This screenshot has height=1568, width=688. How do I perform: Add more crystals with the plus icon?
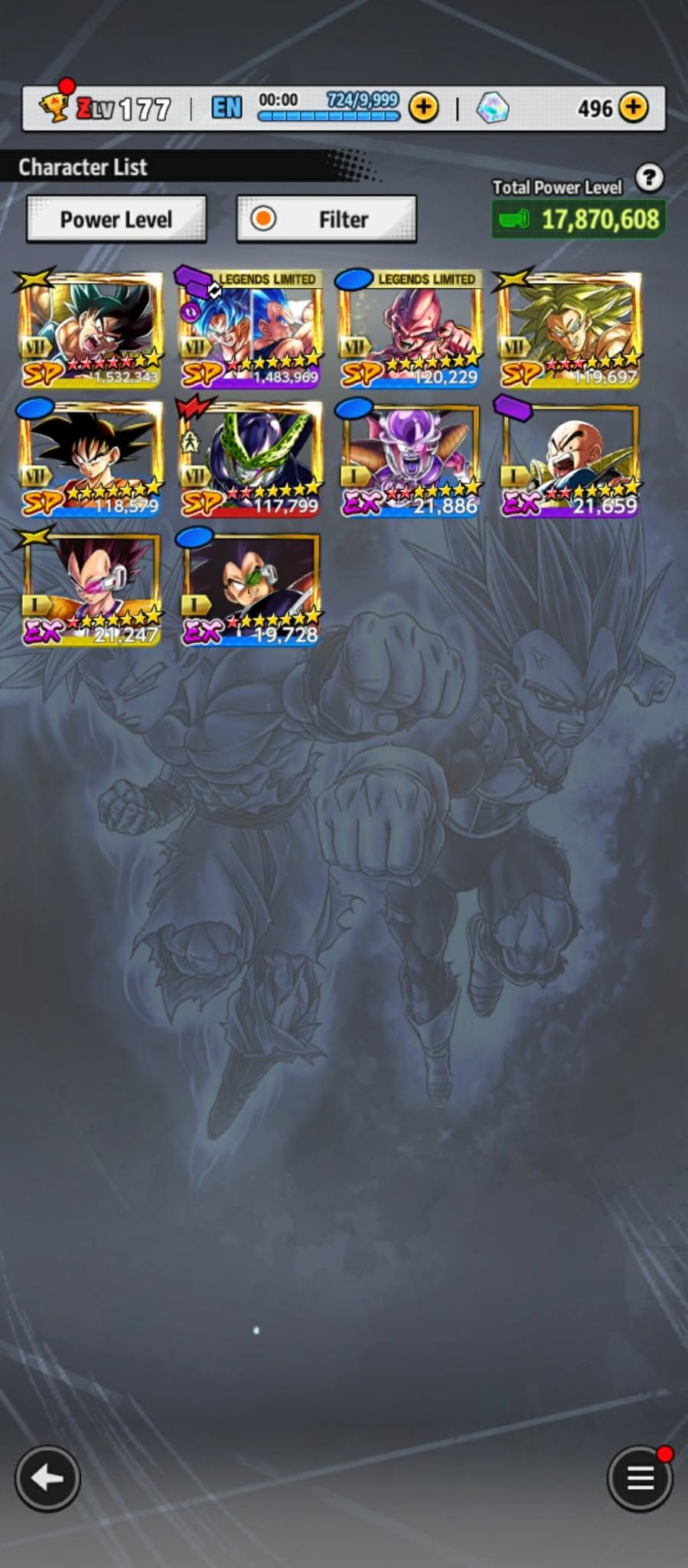point(633,108)
